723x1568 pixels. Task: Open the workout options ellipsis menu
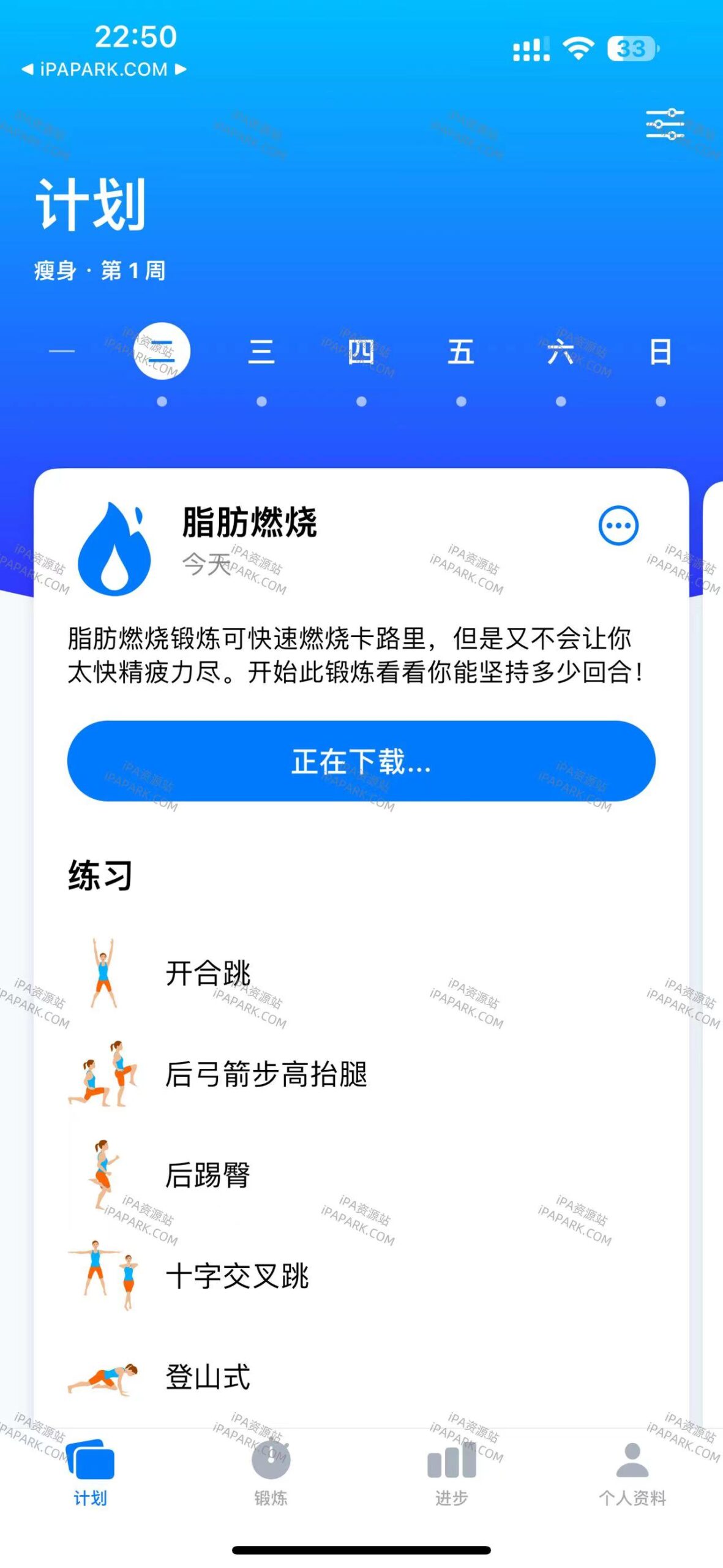[x=620, y=526]
